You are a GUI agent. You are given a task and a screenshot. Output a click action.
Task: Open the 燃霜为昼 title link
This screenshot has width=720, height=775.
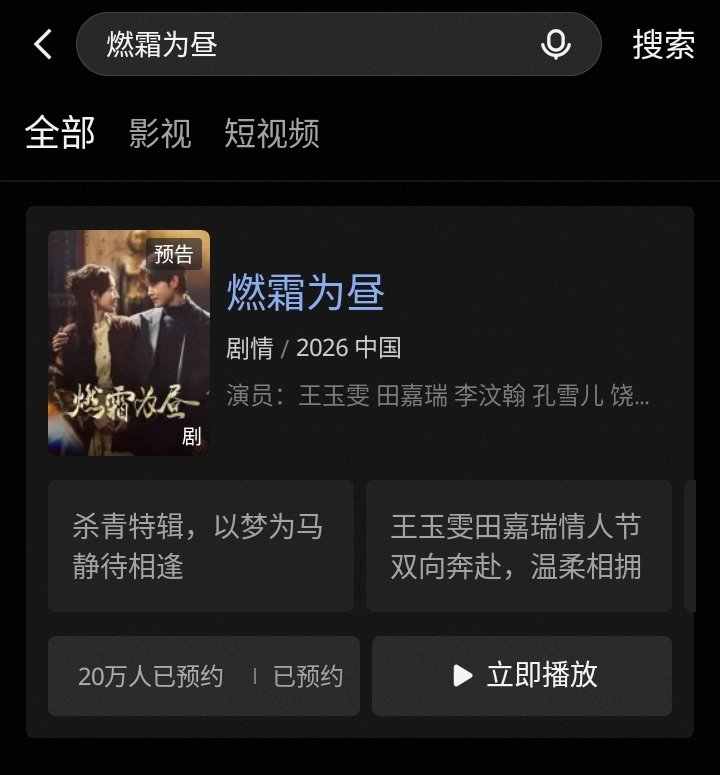tap(306, 292)
